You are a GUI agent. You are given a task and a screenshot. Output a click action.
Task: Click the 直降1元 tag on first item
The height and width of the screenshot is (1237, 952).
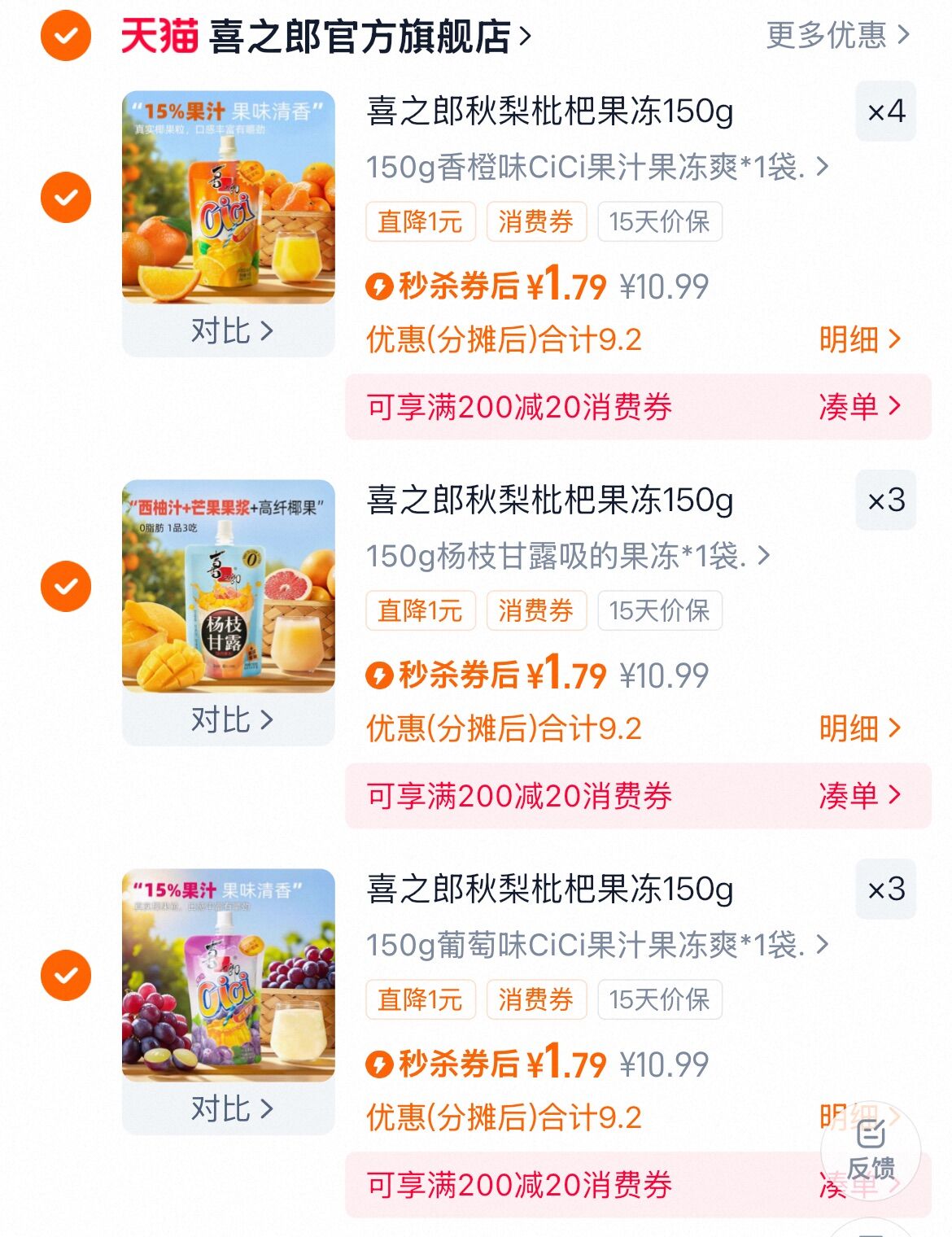point(421,221)
